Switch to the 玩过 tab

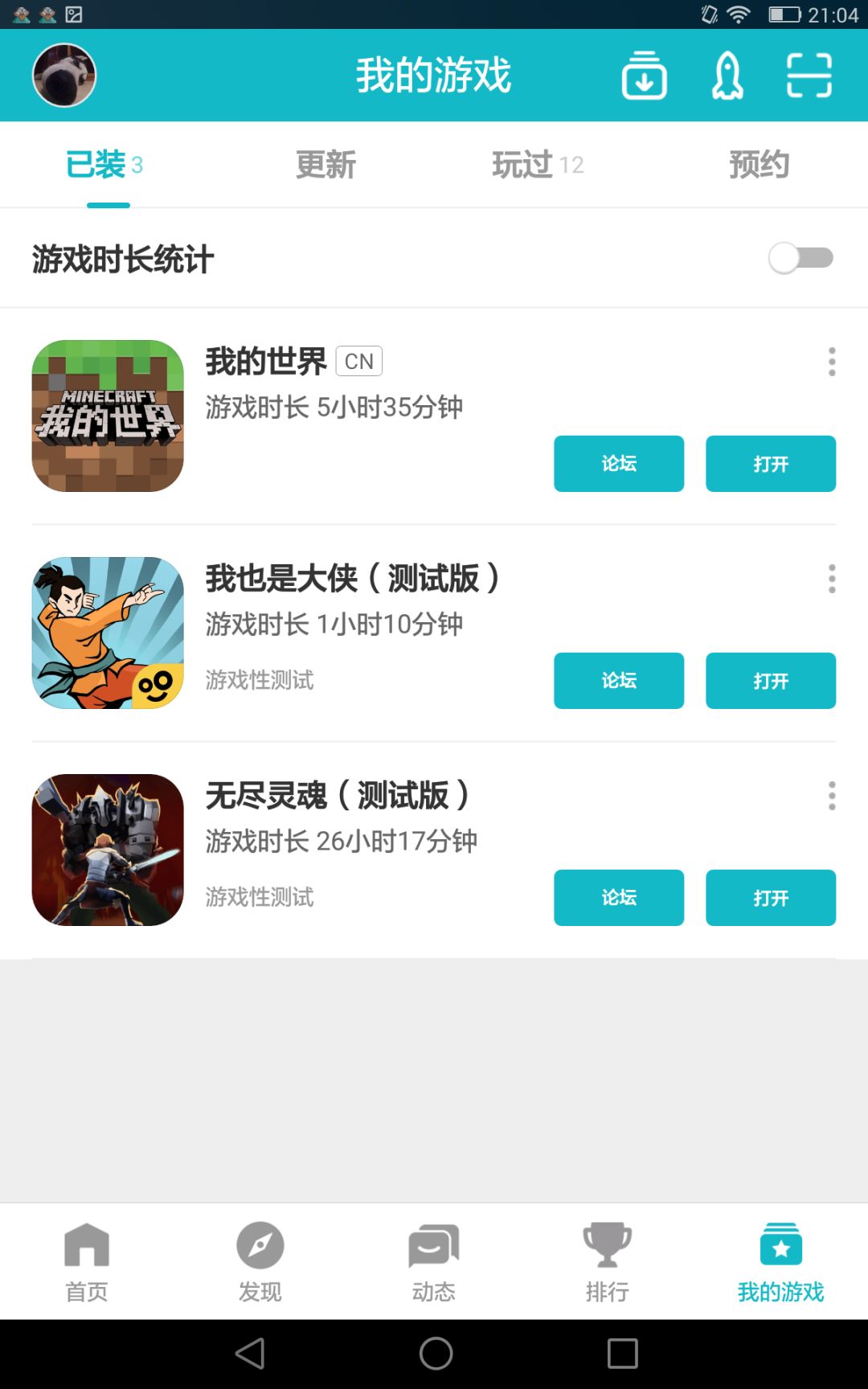538,165
